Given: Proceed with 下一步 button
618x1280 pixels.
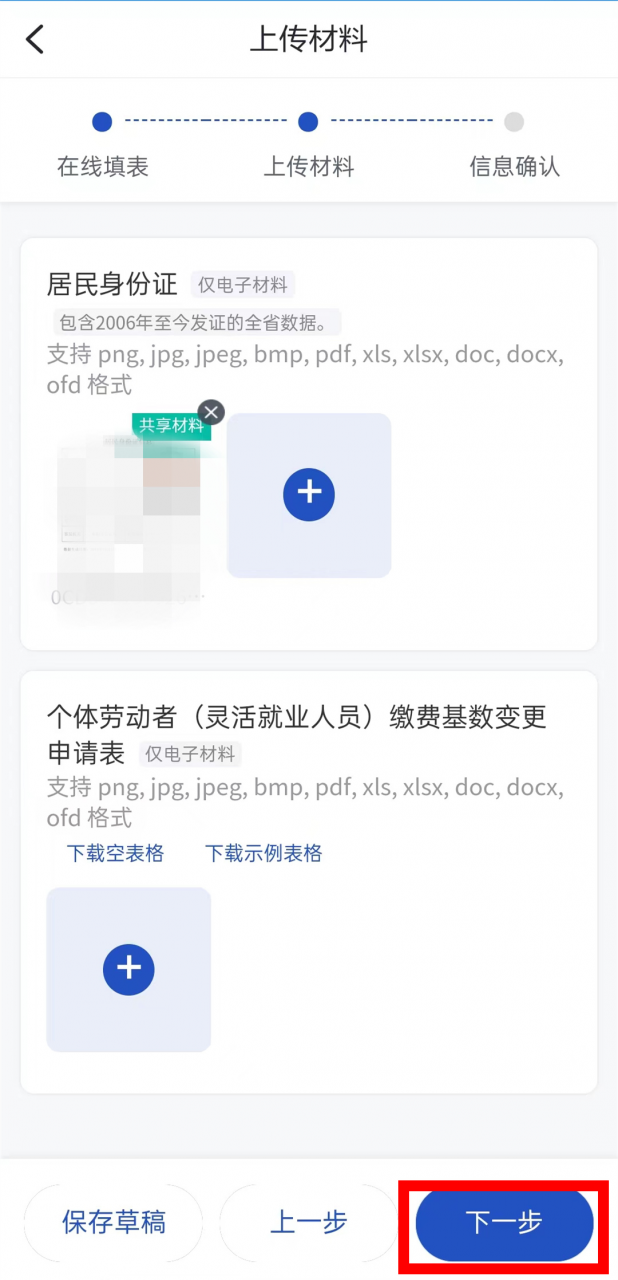Looking at the screenshot, I should tap(504, 1222).
